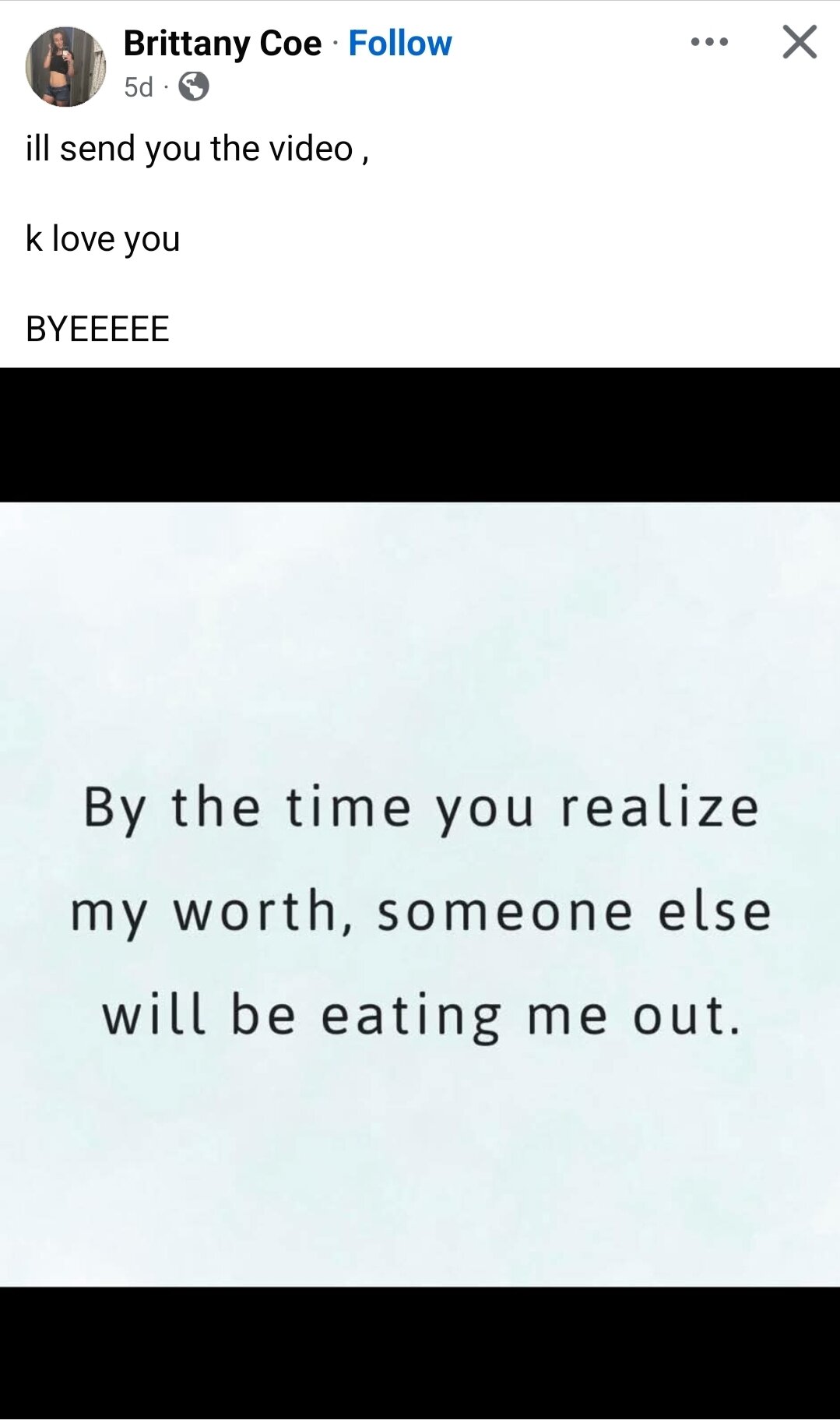Close this post view
This screenshot has height=1420, width=840.
pos(800,42)
